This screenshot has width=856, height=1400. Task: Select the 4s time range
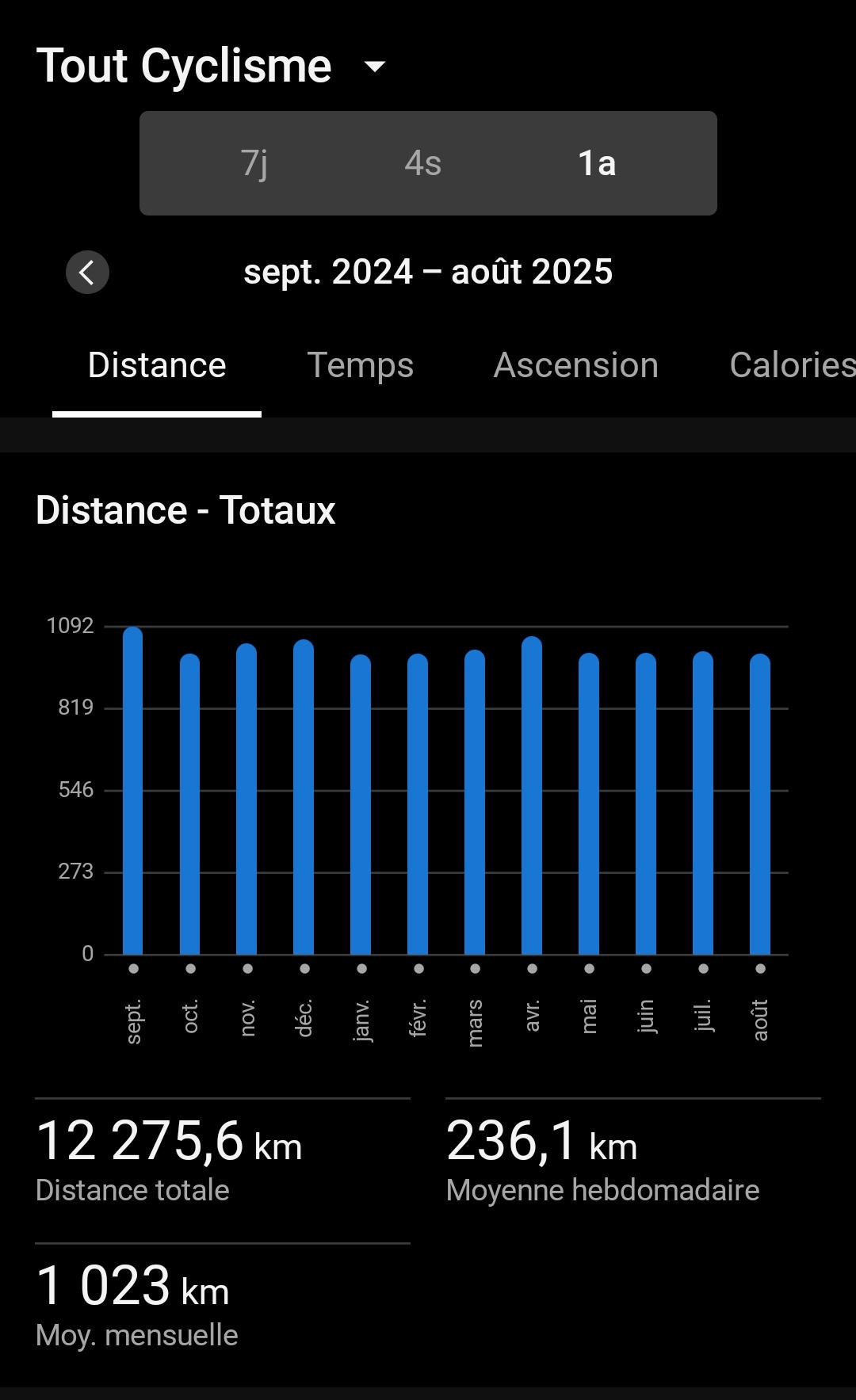pyautogui.click(x=422, y=163)
